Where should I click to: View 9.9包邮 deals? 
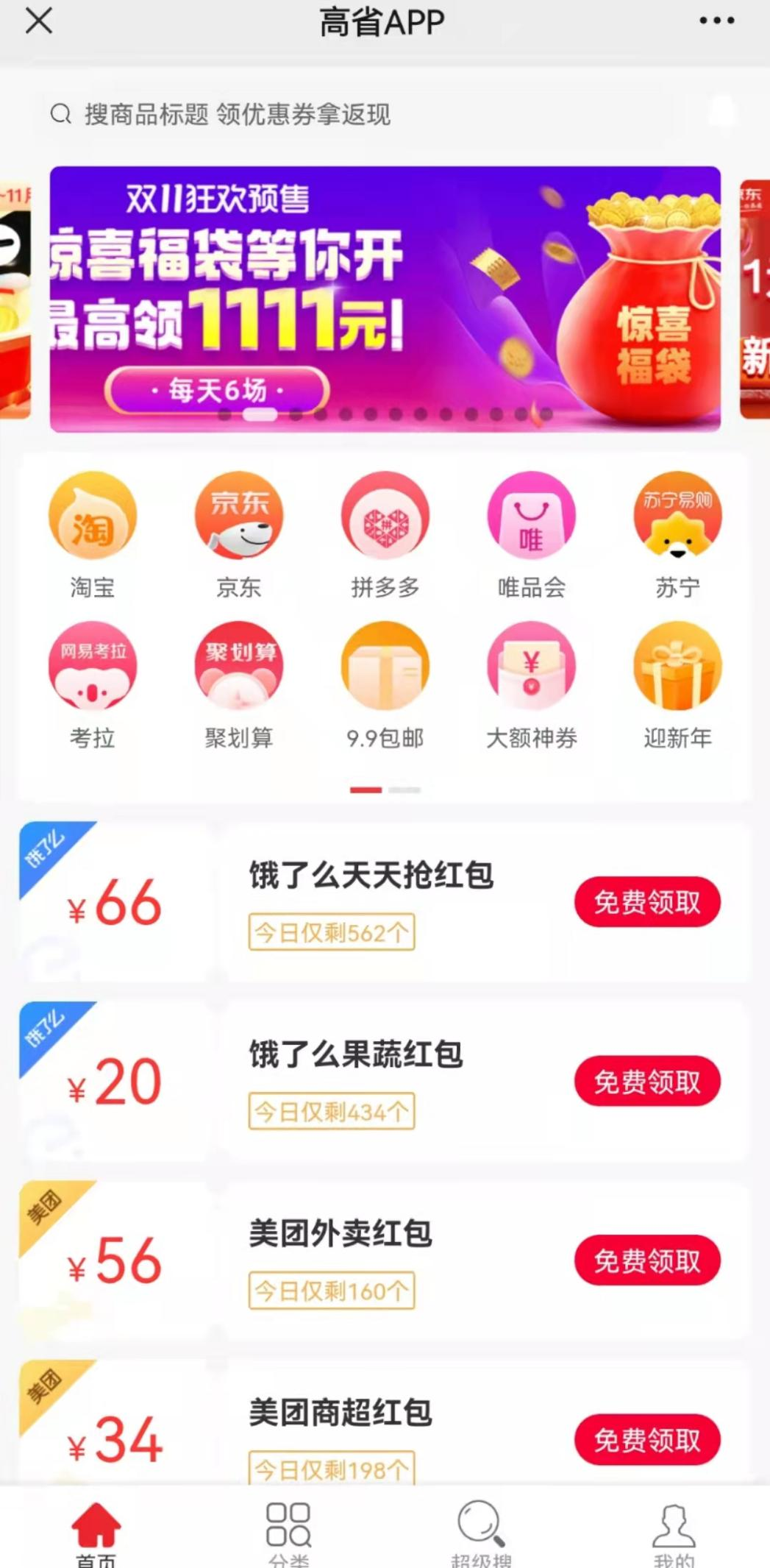point(385,684)
